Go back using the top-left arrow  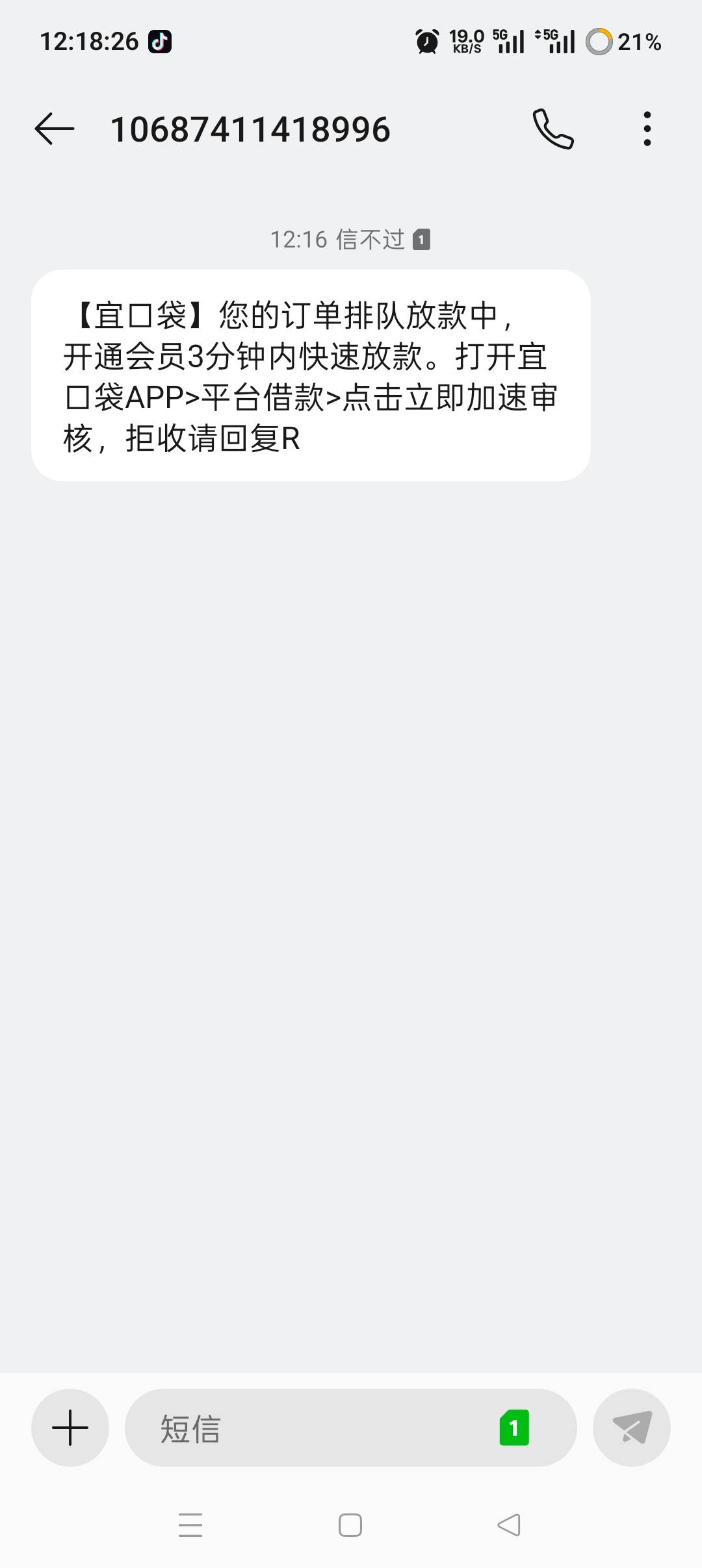[x=55, y=129]
